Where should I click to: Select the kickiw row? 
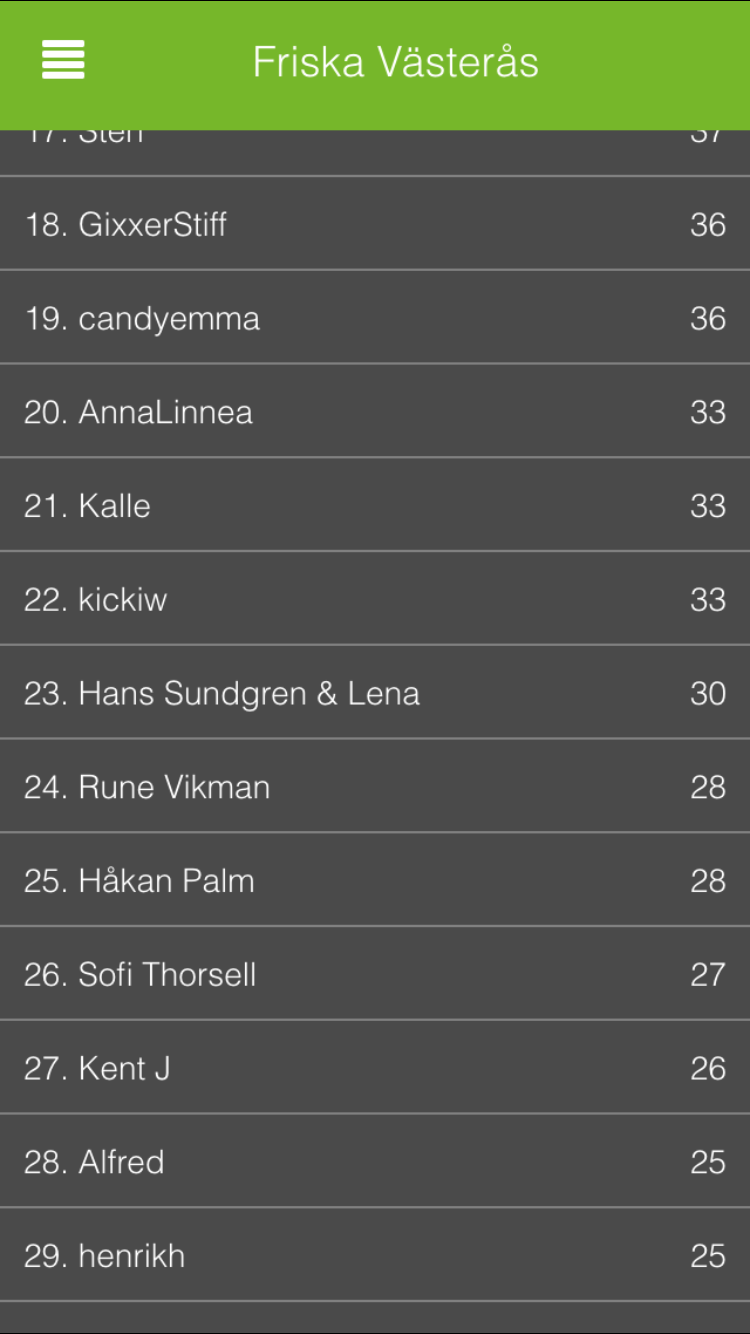click(x=375, y=599)
